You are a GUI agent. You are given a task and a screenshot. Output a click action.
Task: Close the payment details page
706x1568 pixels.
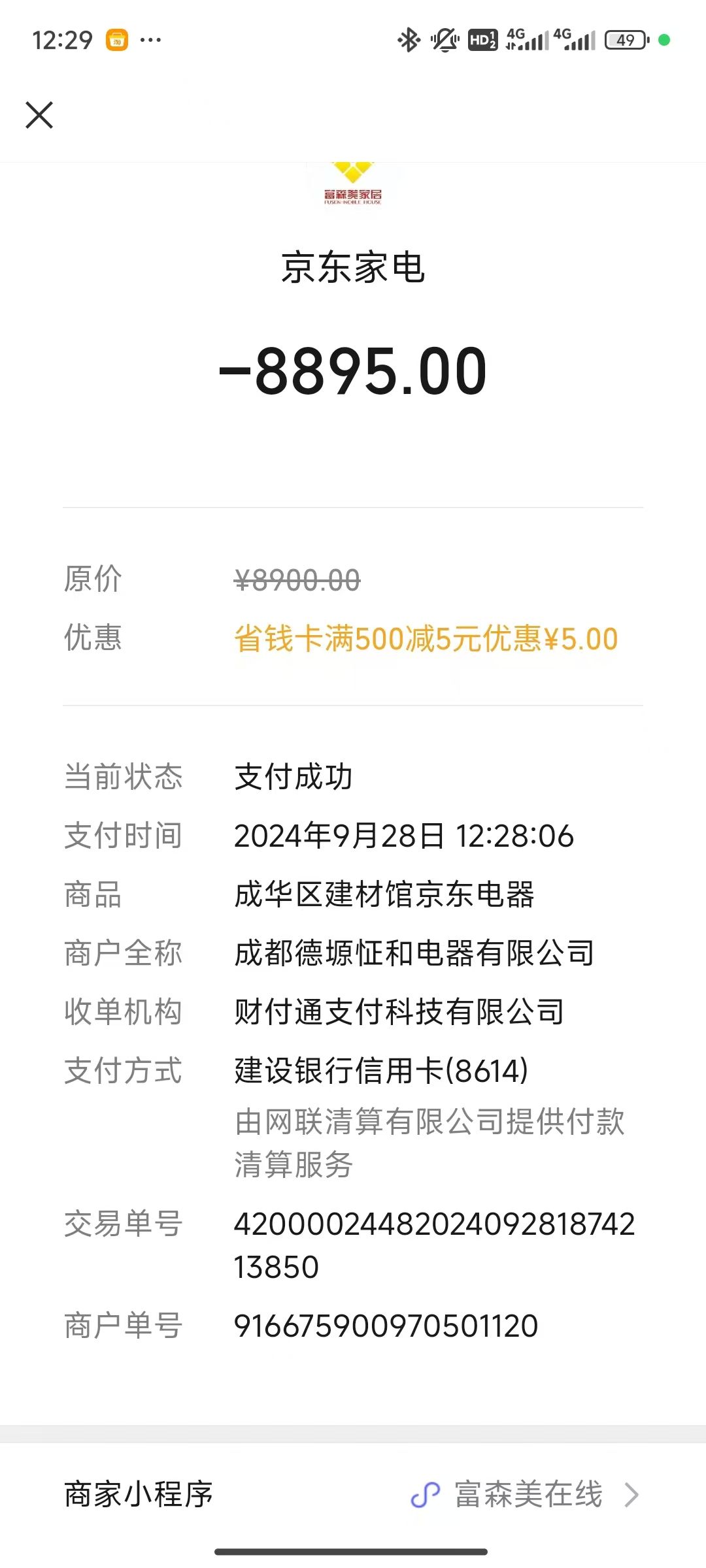pos(39,115)
